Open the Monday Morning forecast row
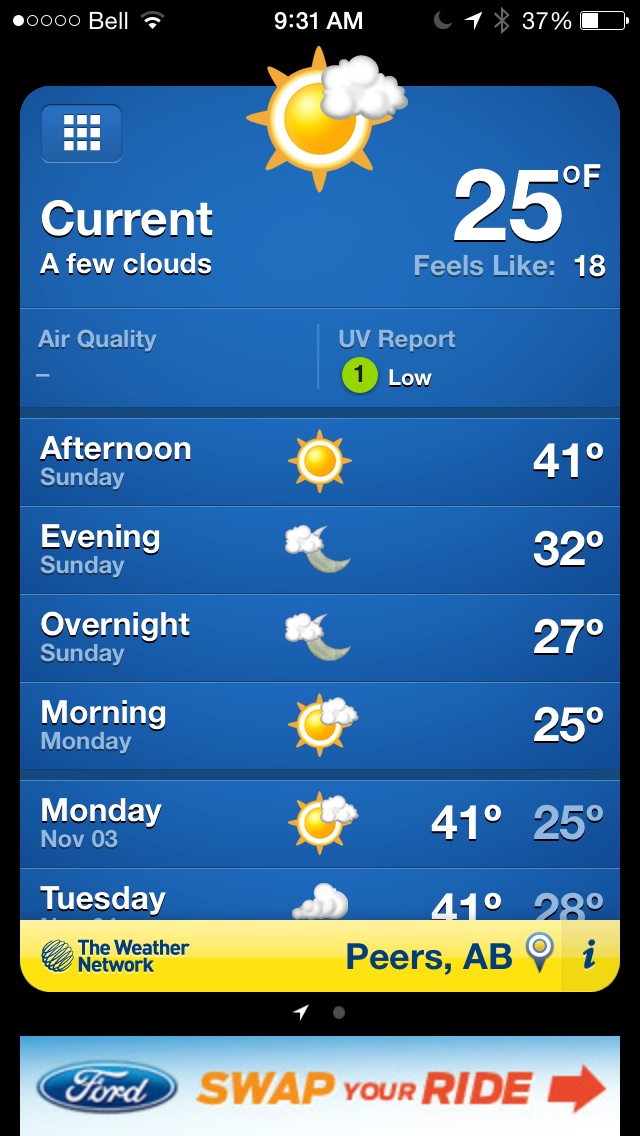The width and height of the screenshot is (640, 1136). pos(320,727)
